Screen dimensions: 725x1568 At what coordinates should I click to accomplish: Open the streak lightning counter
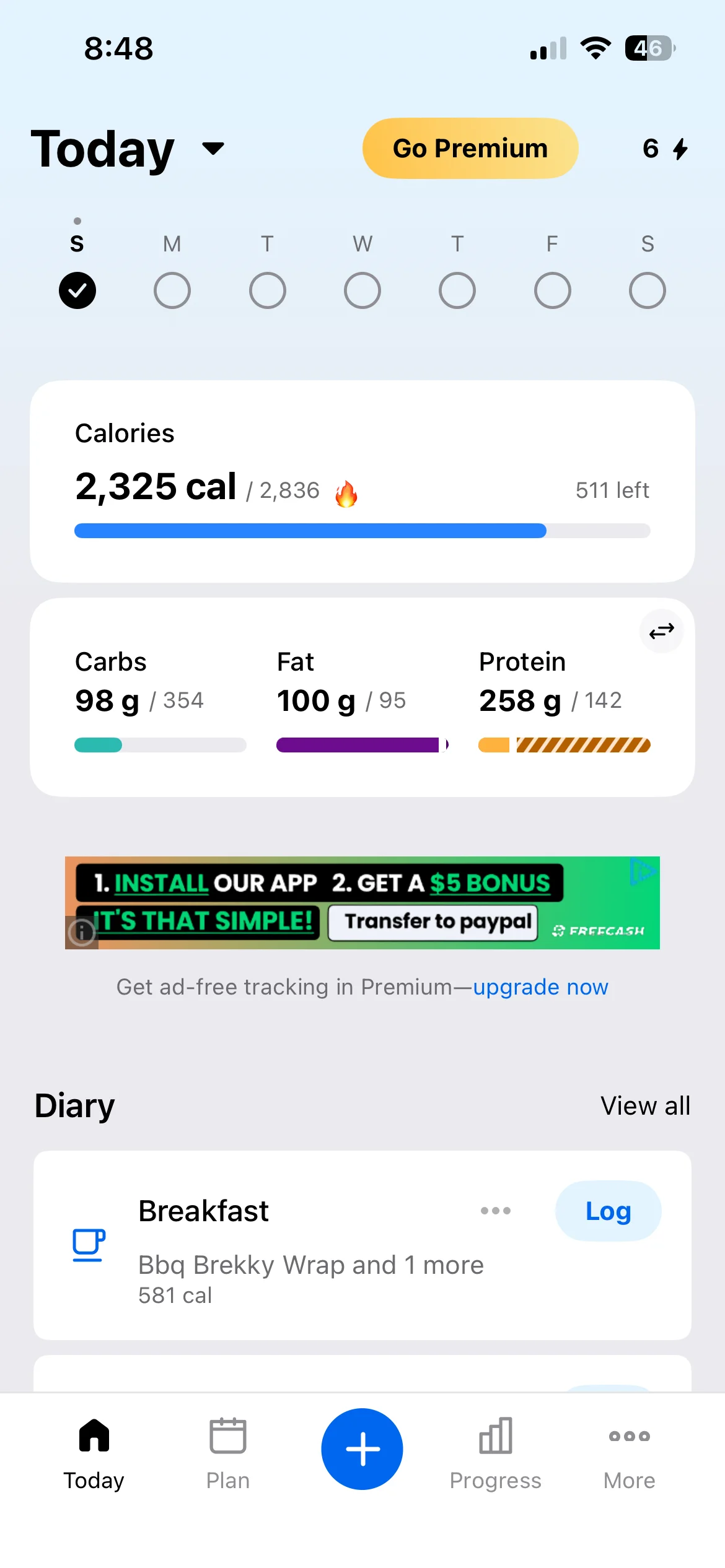665,149
